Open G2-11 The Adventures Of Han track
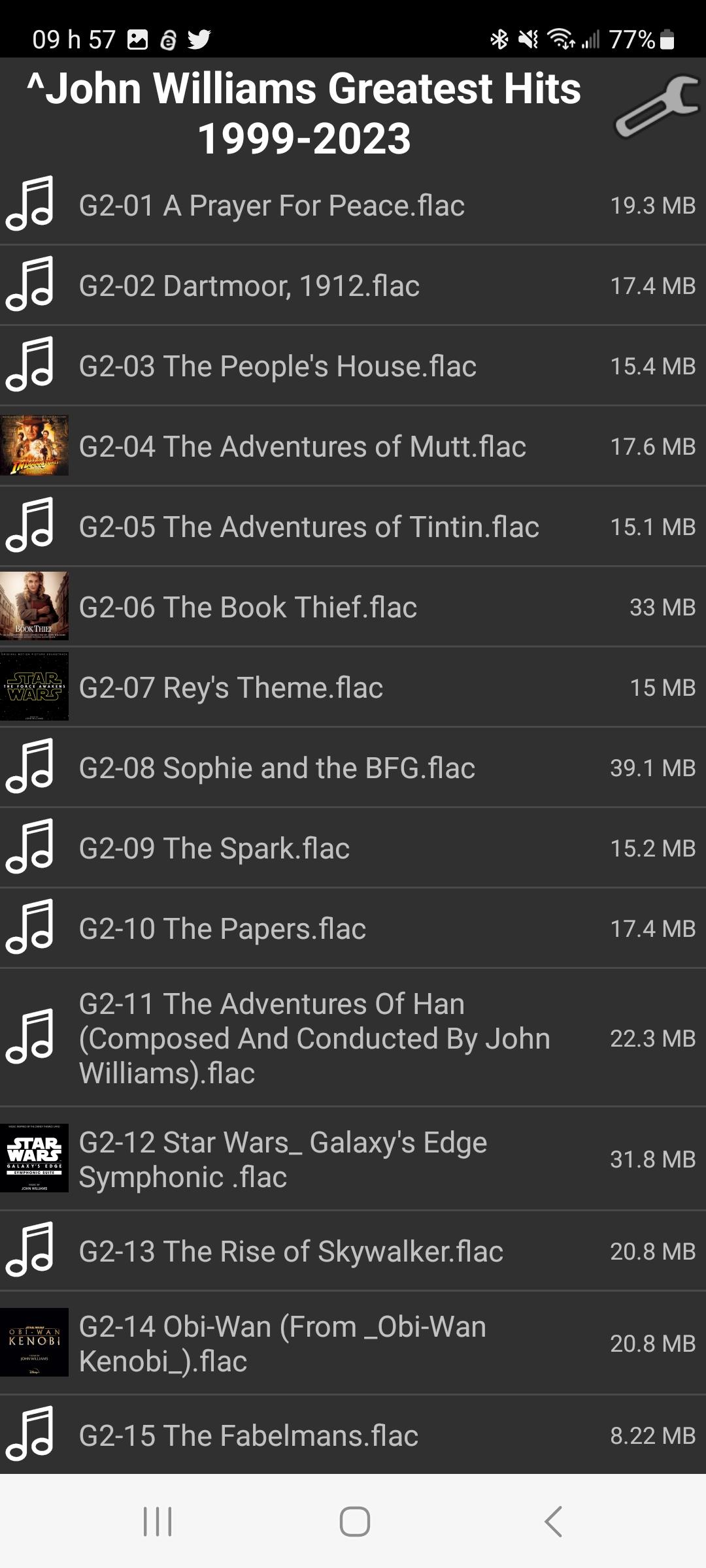The image size is (706, 1568). tap(353, 1038)
